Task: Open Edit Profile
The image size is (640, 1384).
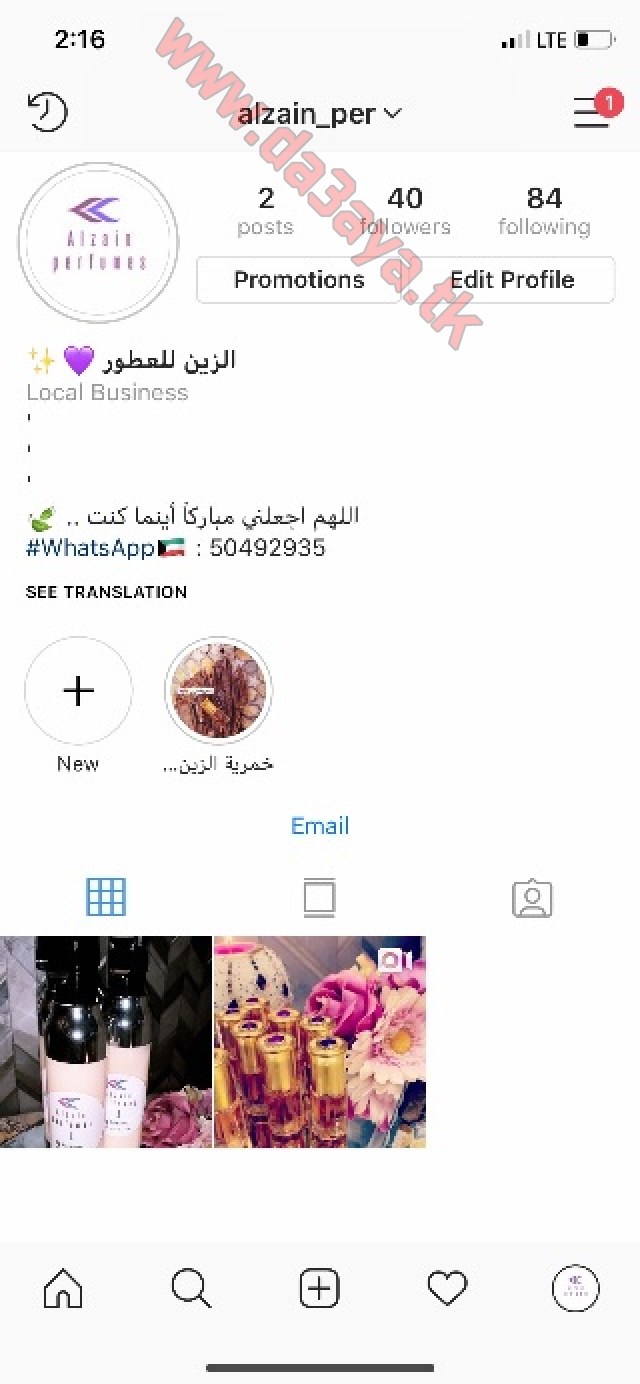Action: pos(512,280)
